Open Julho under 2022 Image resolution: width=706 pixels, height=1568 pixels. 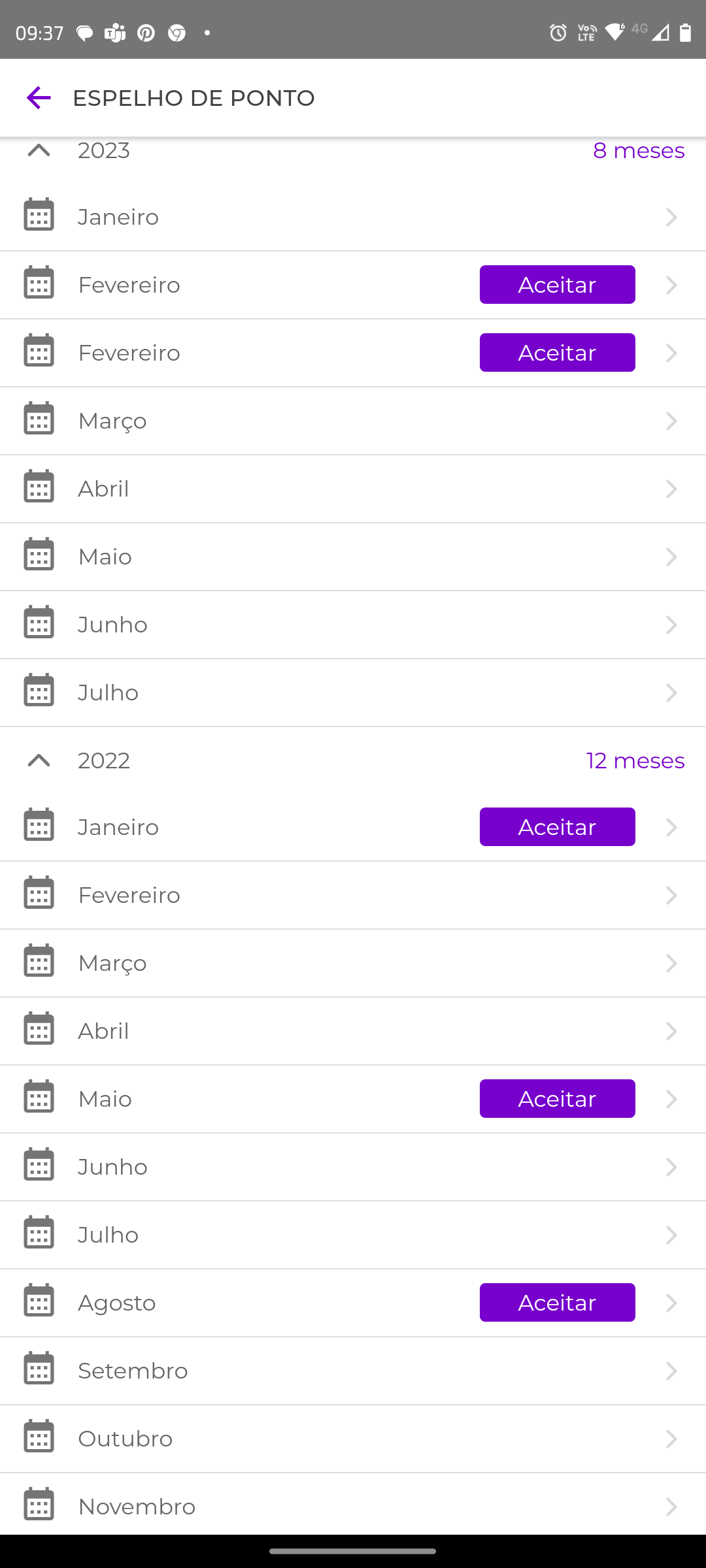pyautogui.click(x=353, y=1235)
